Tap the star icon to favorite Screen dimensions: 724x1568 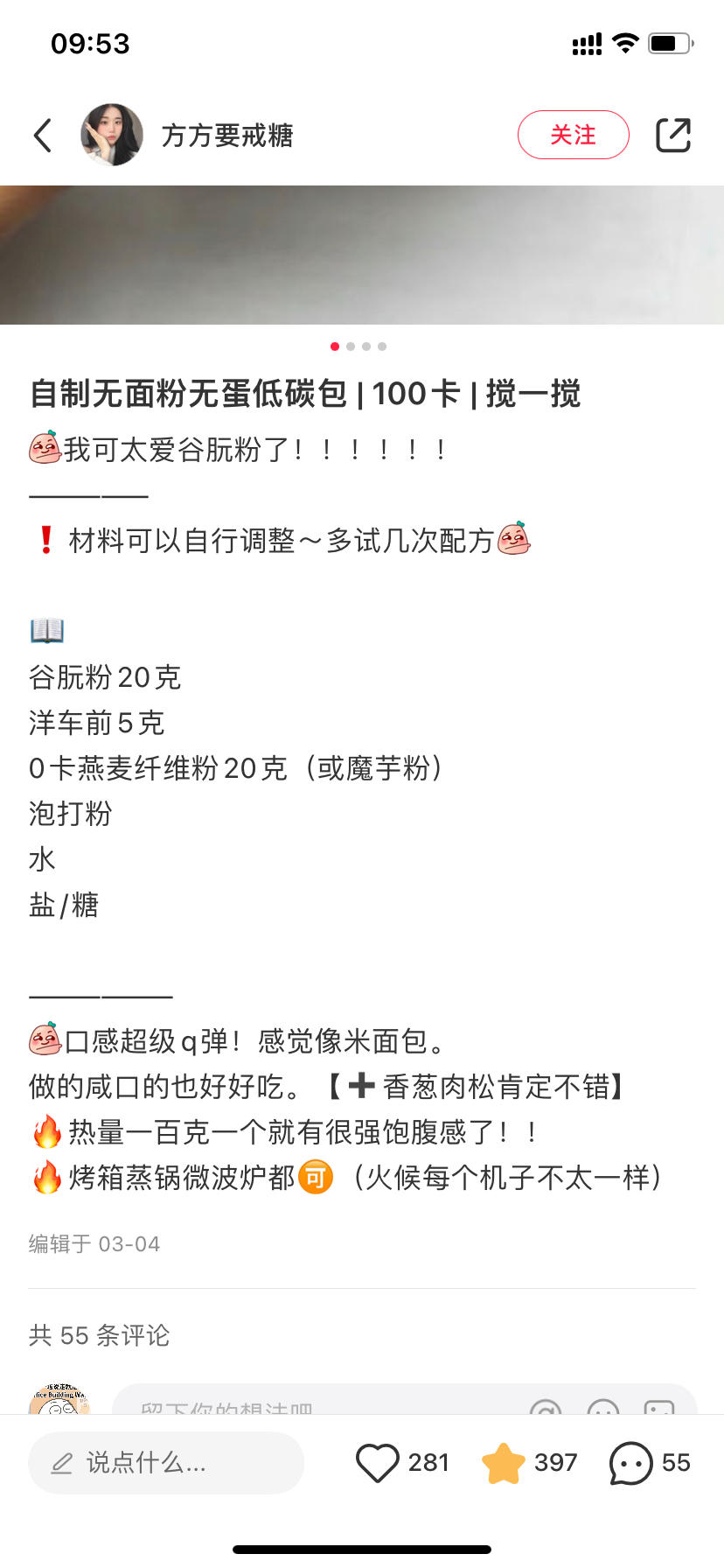pyautogui.click(x=504, y=1462)
